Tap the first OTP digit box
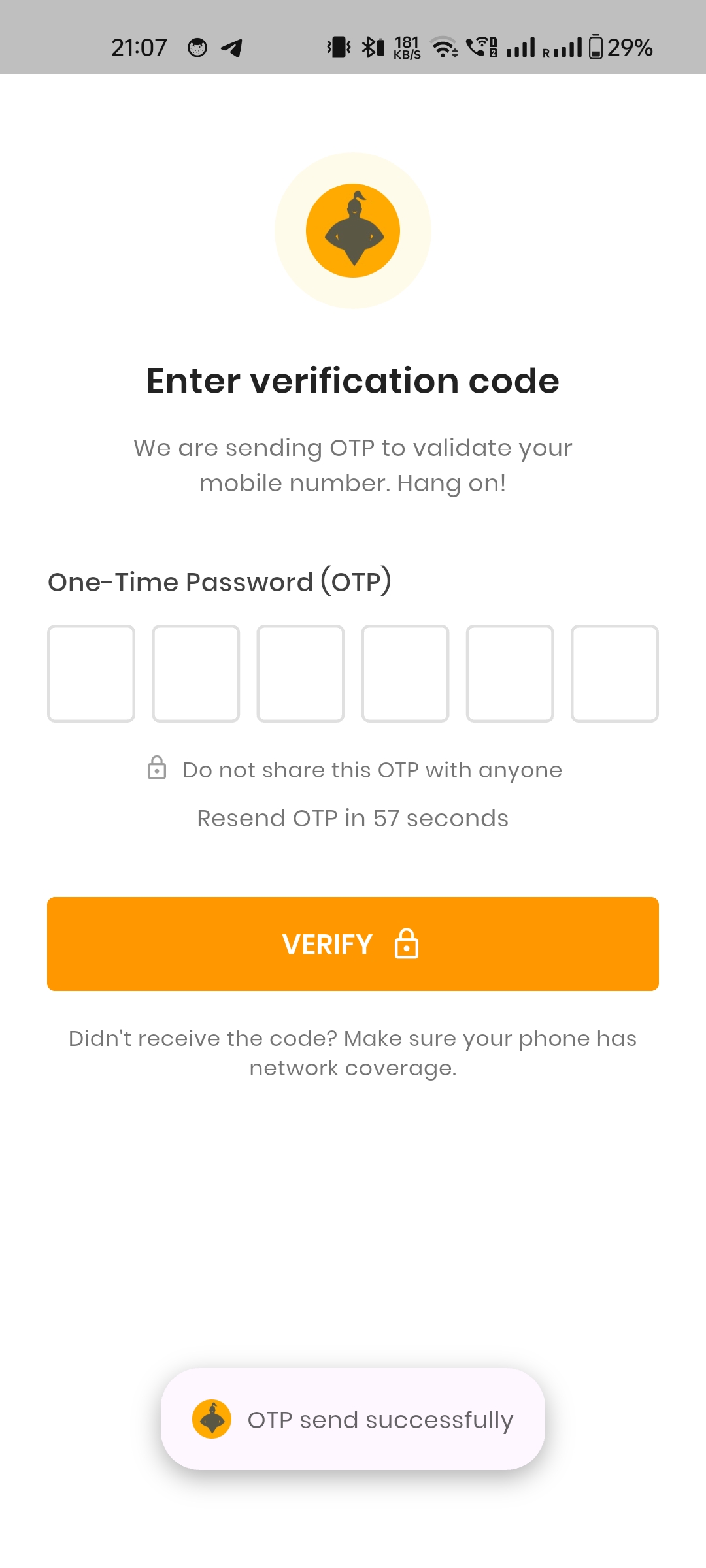Screen dimensions: 706x1568 pyautogui.click(x=91, y=674)
